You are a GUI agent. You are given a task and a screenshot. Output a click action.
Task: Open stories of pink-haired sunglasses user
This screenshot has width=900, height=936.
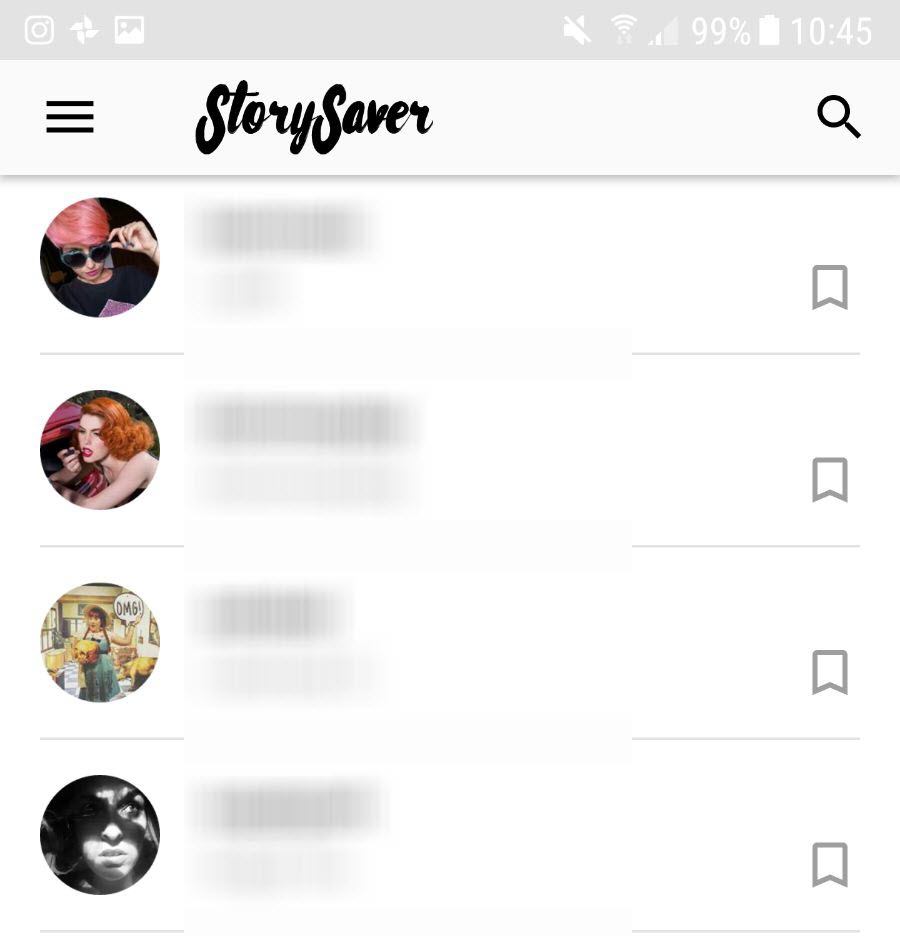coord(100,257)
